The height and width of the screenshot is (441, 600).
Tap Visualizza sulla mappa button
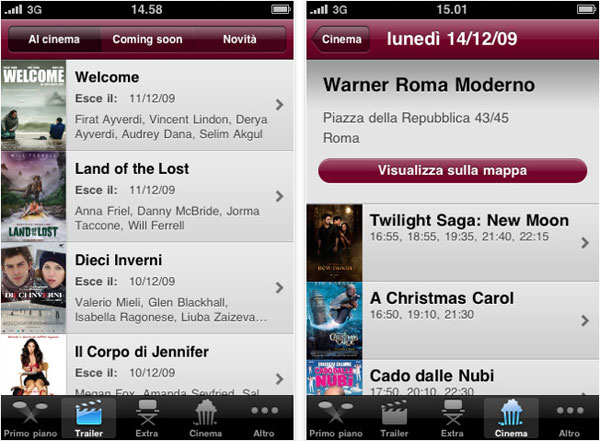(x=452, y=171)
